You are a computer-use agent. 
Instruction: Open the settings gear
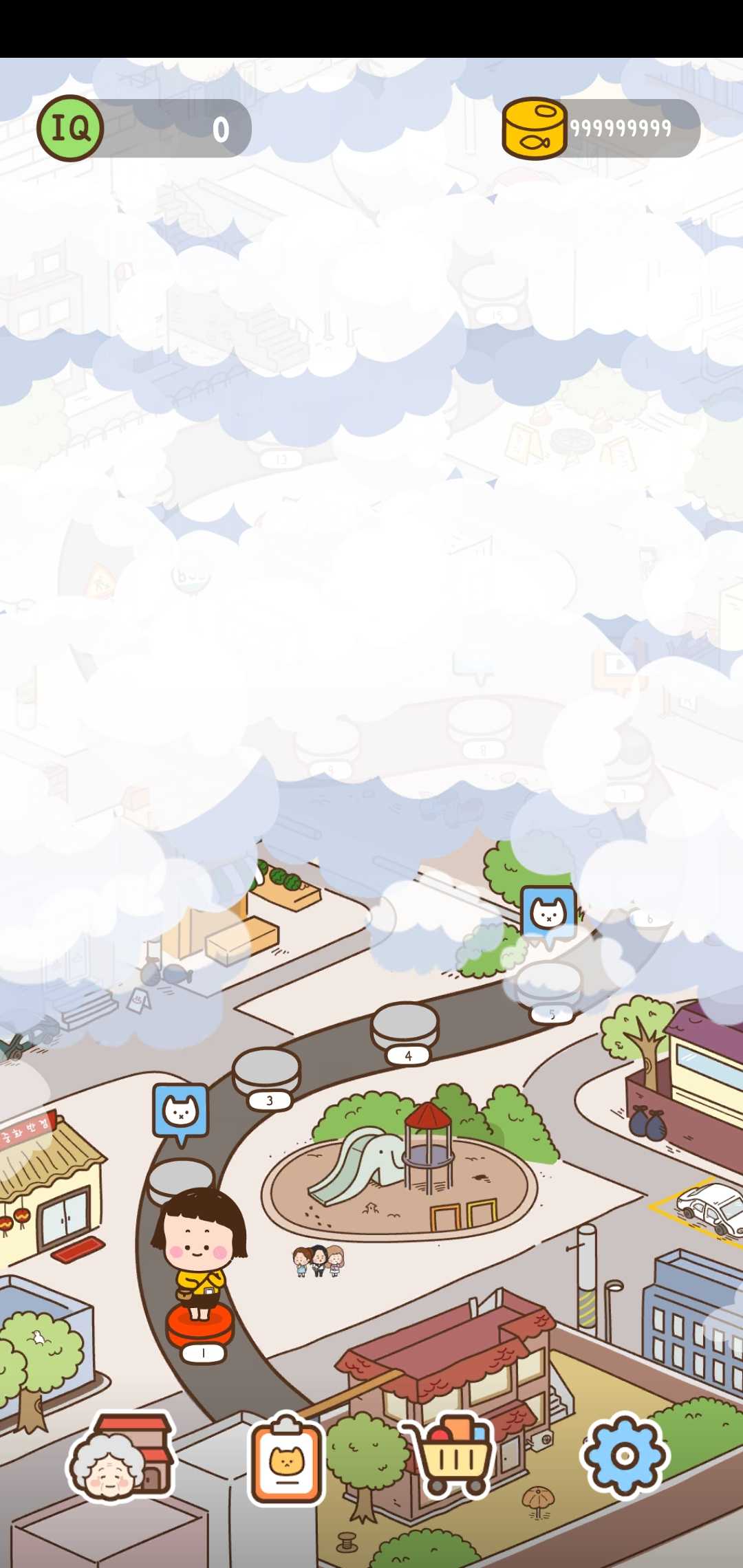pyautogui.click(x=625, y=1455)
